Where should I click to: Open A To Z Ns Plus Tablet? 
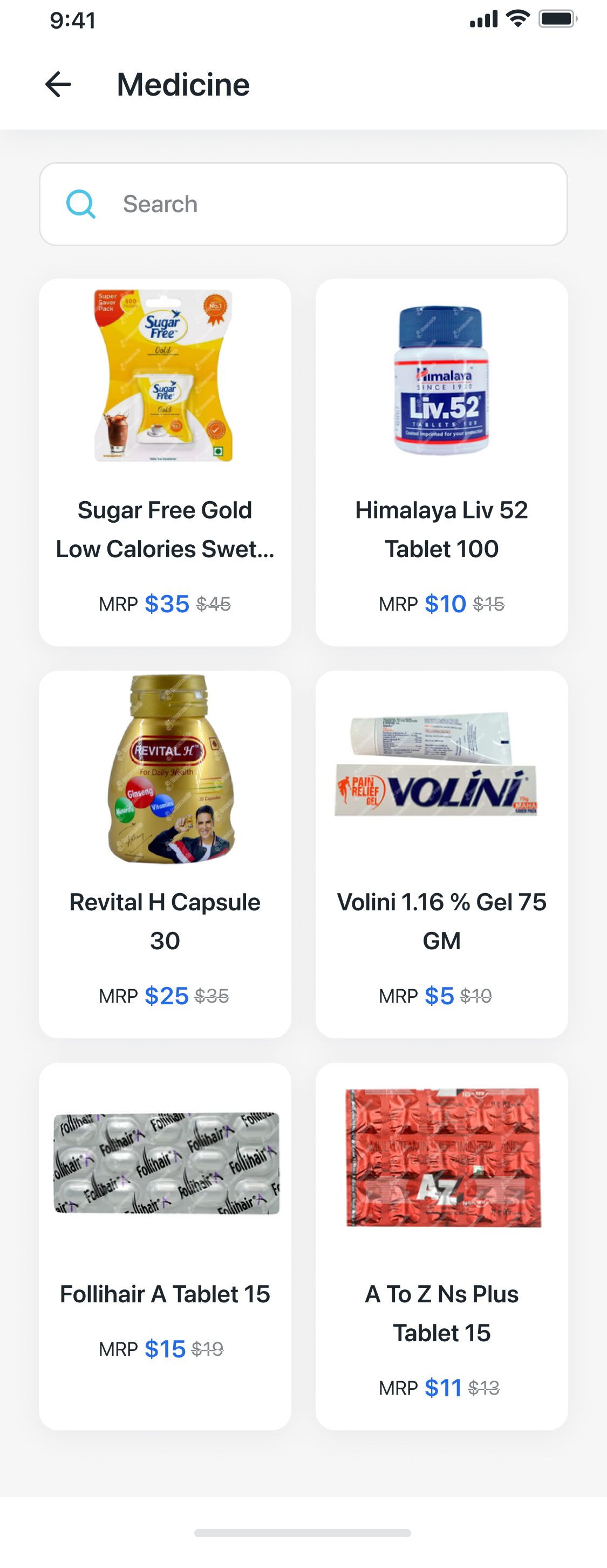[x=441, y=1246]
